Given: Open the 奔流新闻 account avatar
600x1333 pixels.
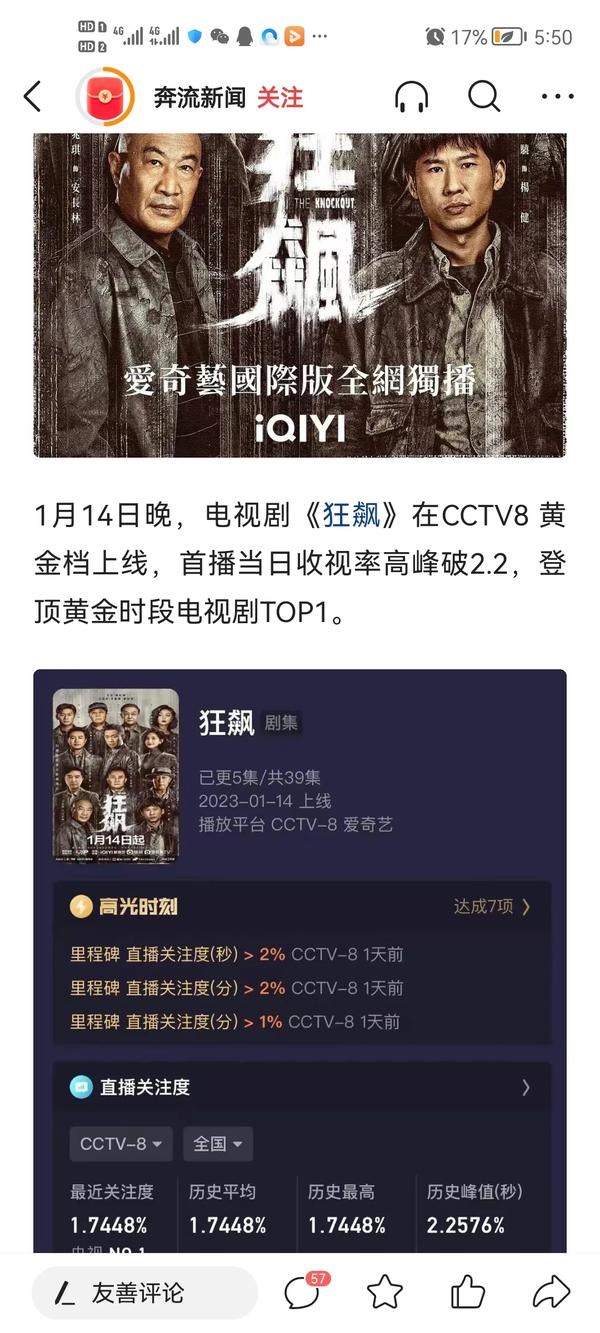Looking at the screenshot, I should (105, 97).
